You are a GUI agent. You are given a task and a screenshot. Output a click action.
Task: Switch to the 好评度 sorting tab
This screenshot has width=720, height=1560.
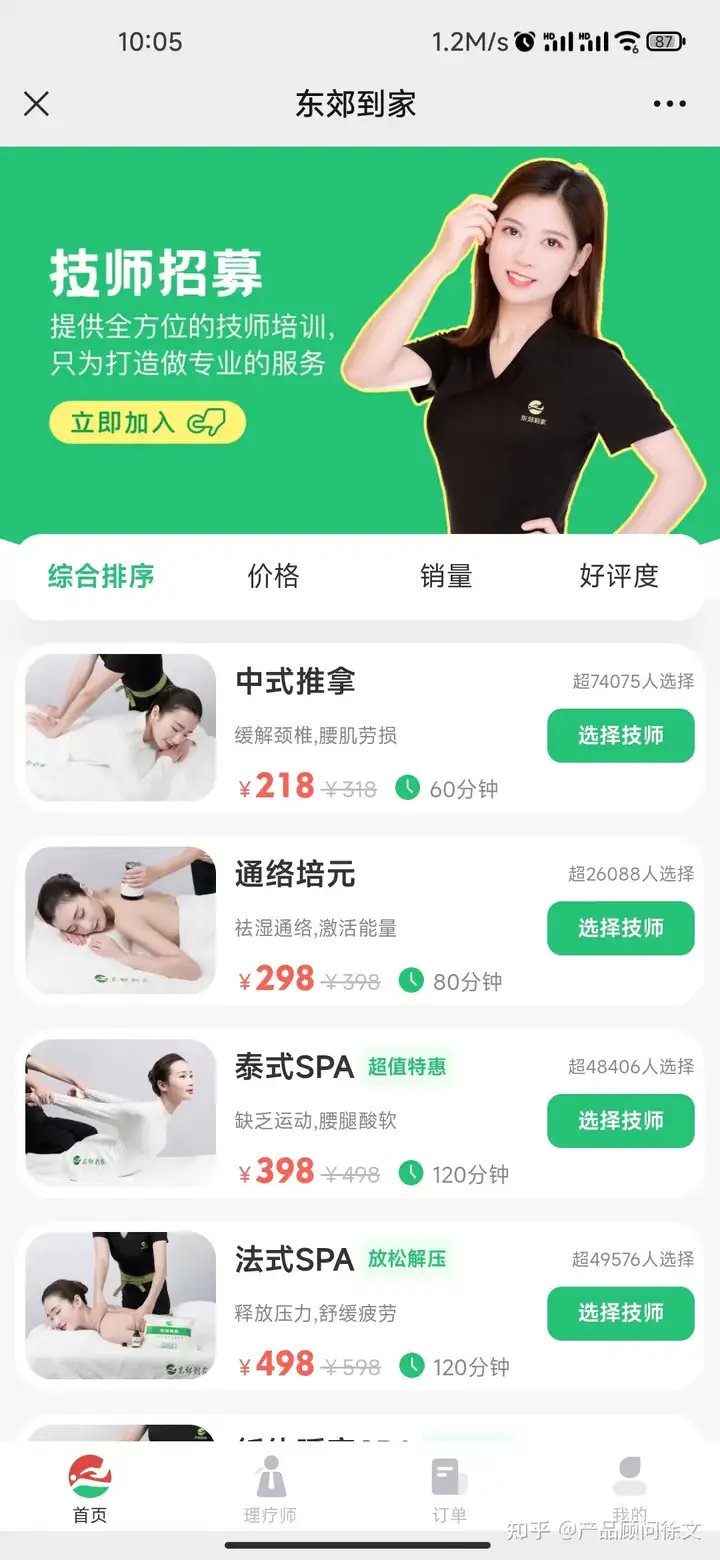(617, 576)
